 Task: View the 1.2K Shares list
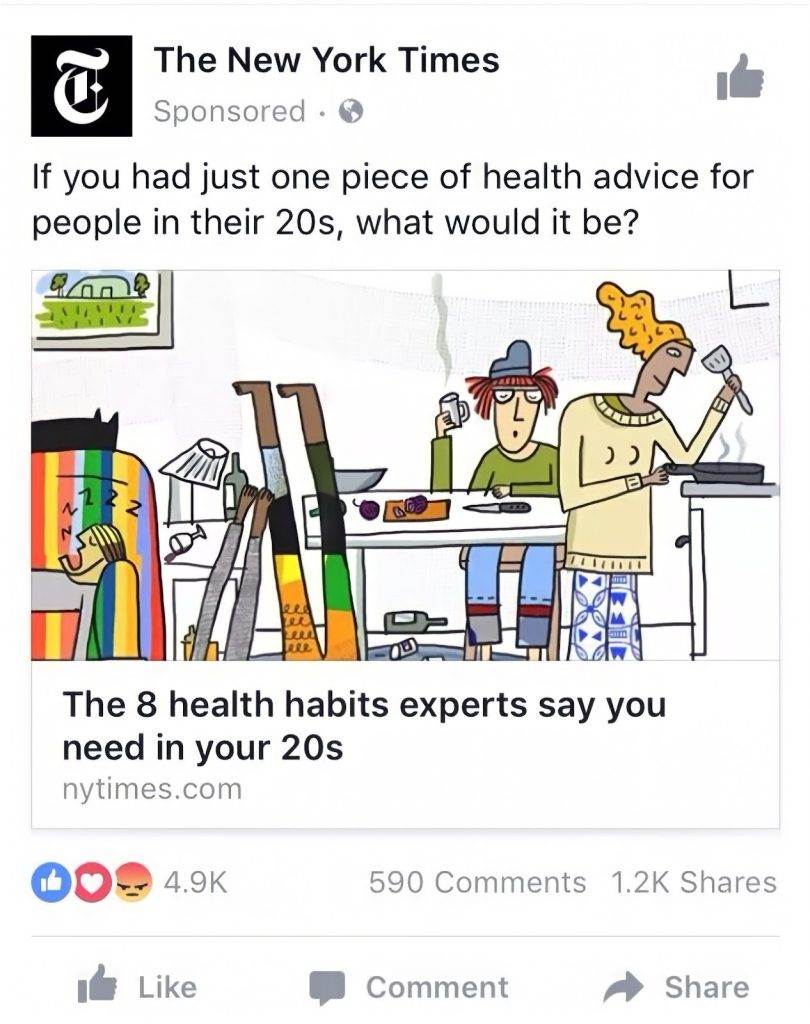pyautogui.click(x=692, y=882)
